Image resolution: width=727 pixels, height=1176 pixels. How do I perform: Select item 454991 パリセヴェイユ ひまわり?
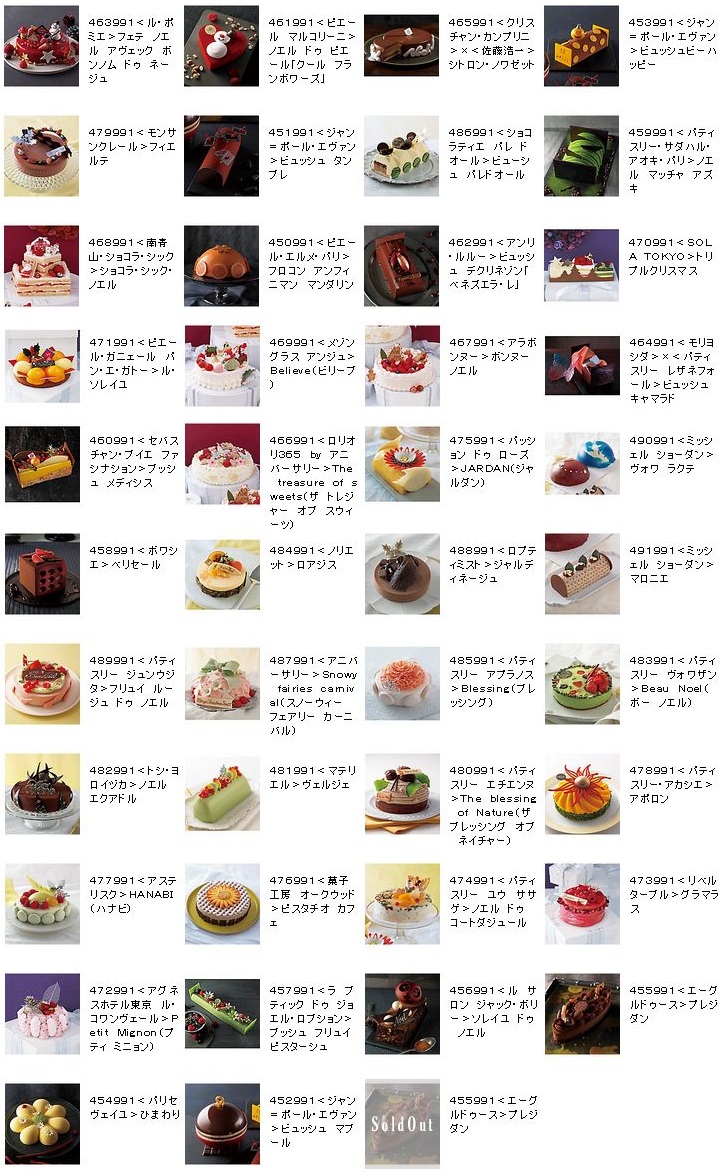42,1123
